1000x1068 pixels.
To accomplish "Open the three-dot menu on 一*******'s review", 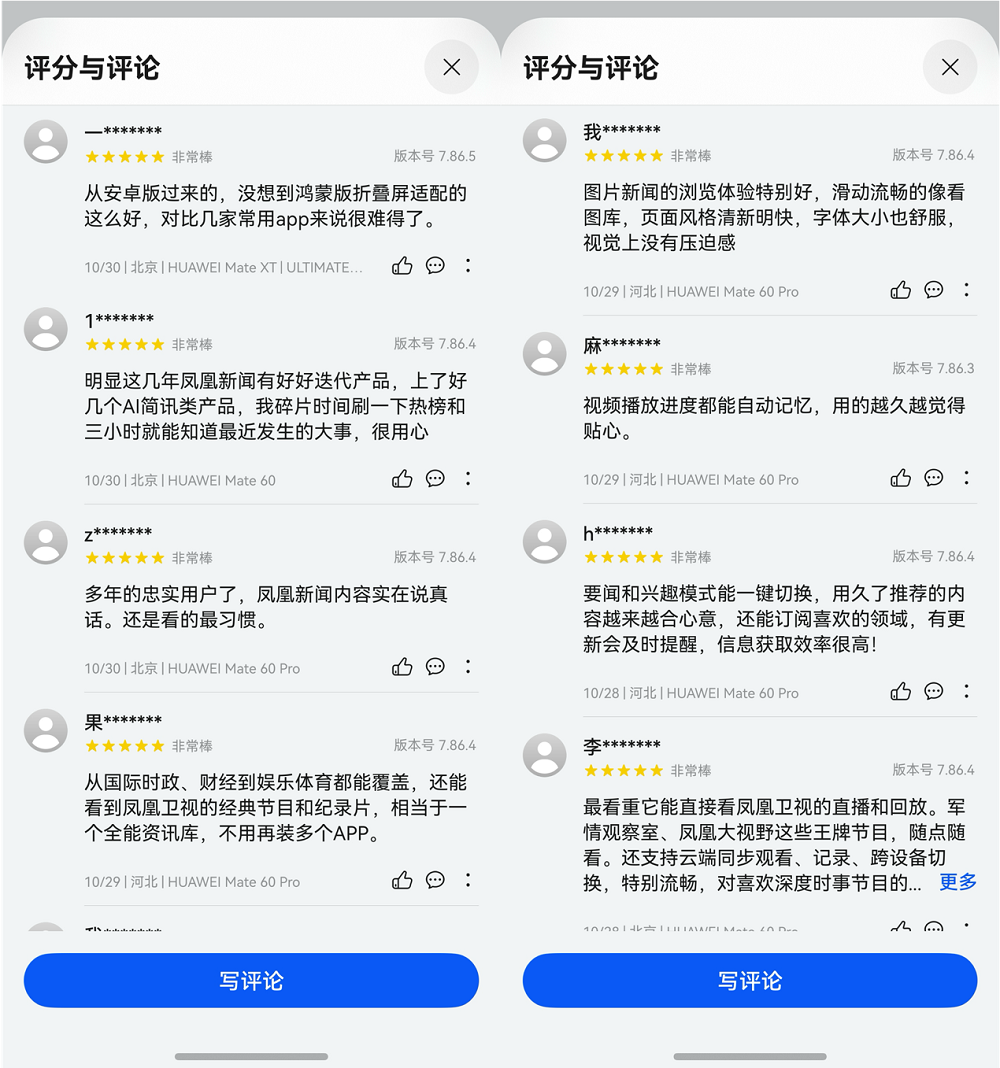I will click(468, 266).
